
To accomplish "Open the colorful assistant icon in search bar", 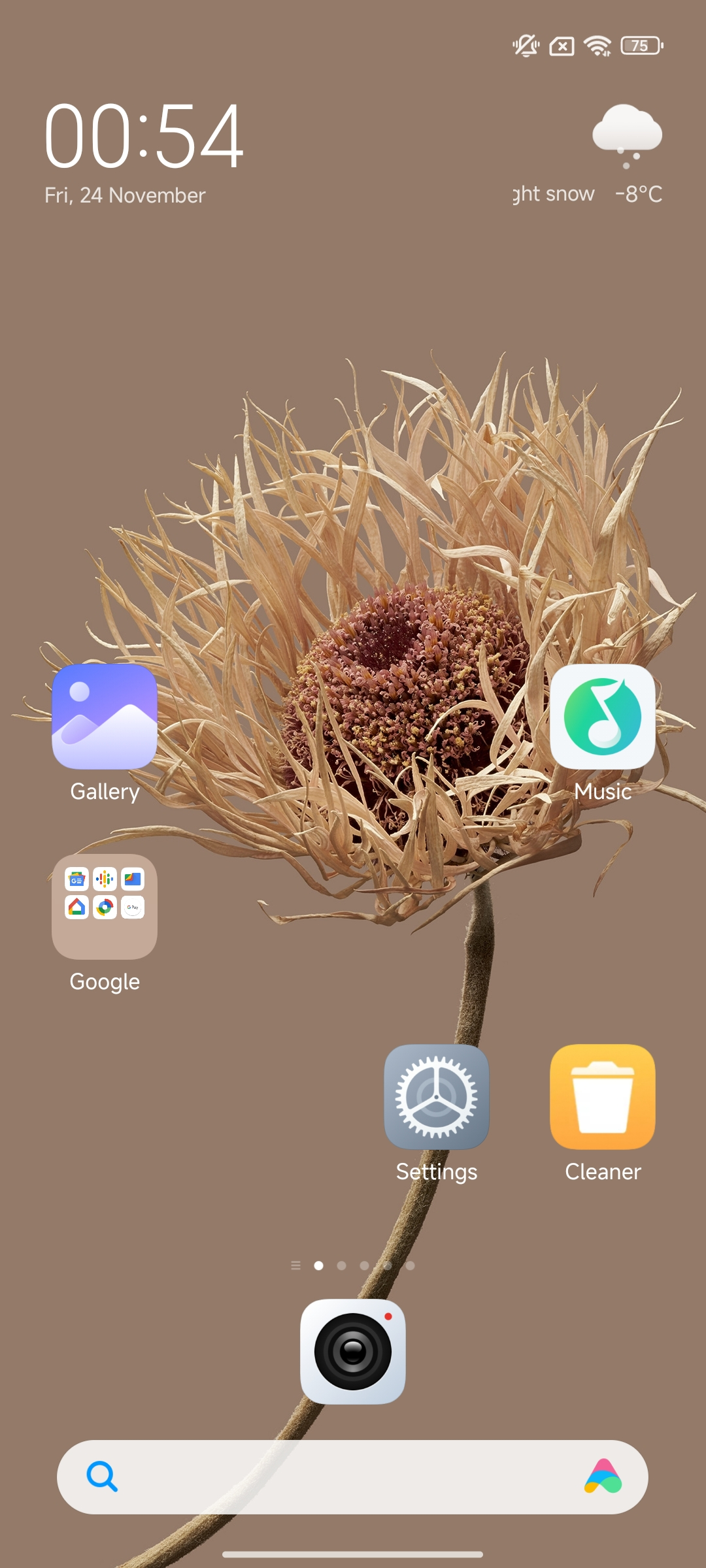I will (603, 1477).
